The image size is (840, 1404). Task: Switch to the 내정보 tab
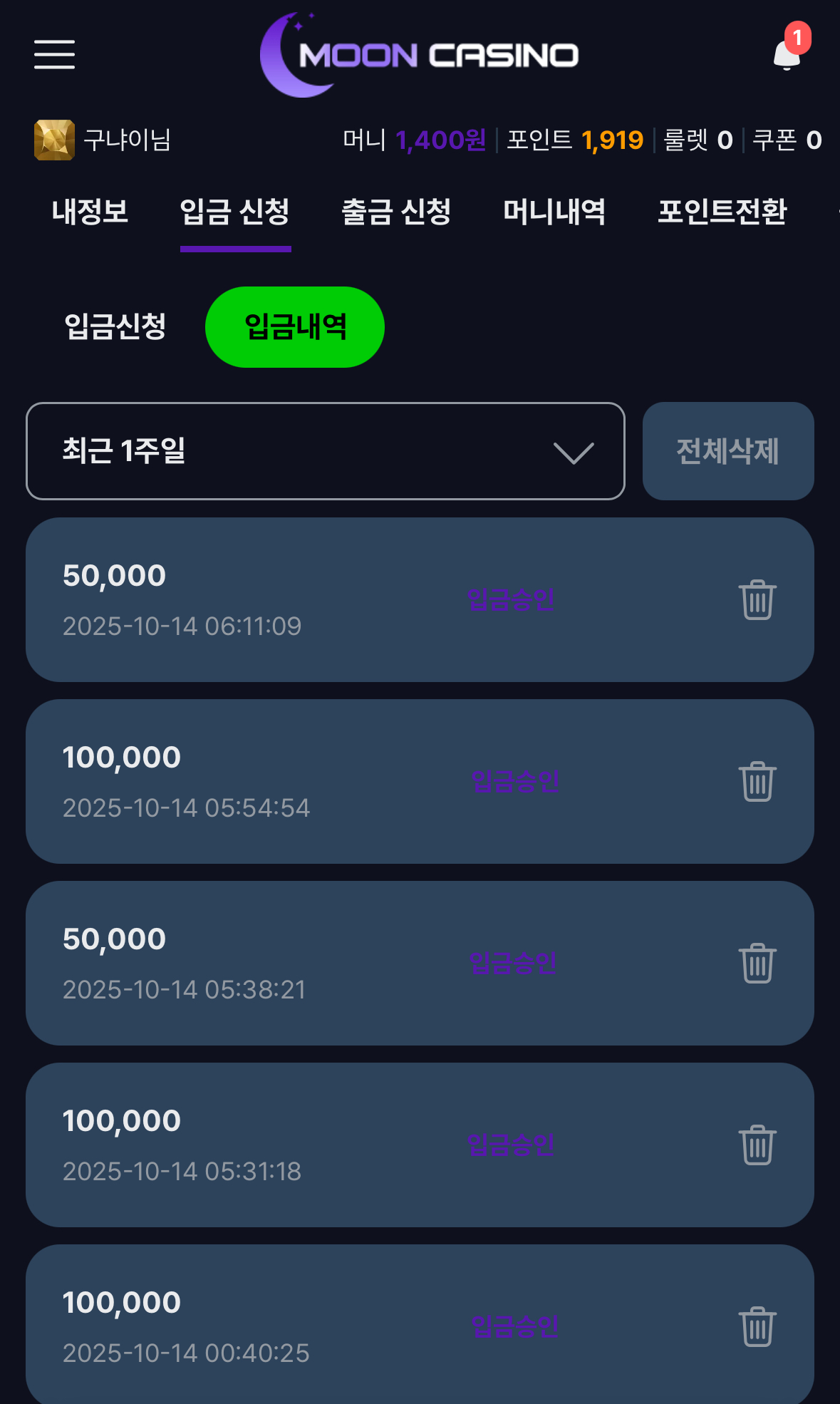(90, 212)
